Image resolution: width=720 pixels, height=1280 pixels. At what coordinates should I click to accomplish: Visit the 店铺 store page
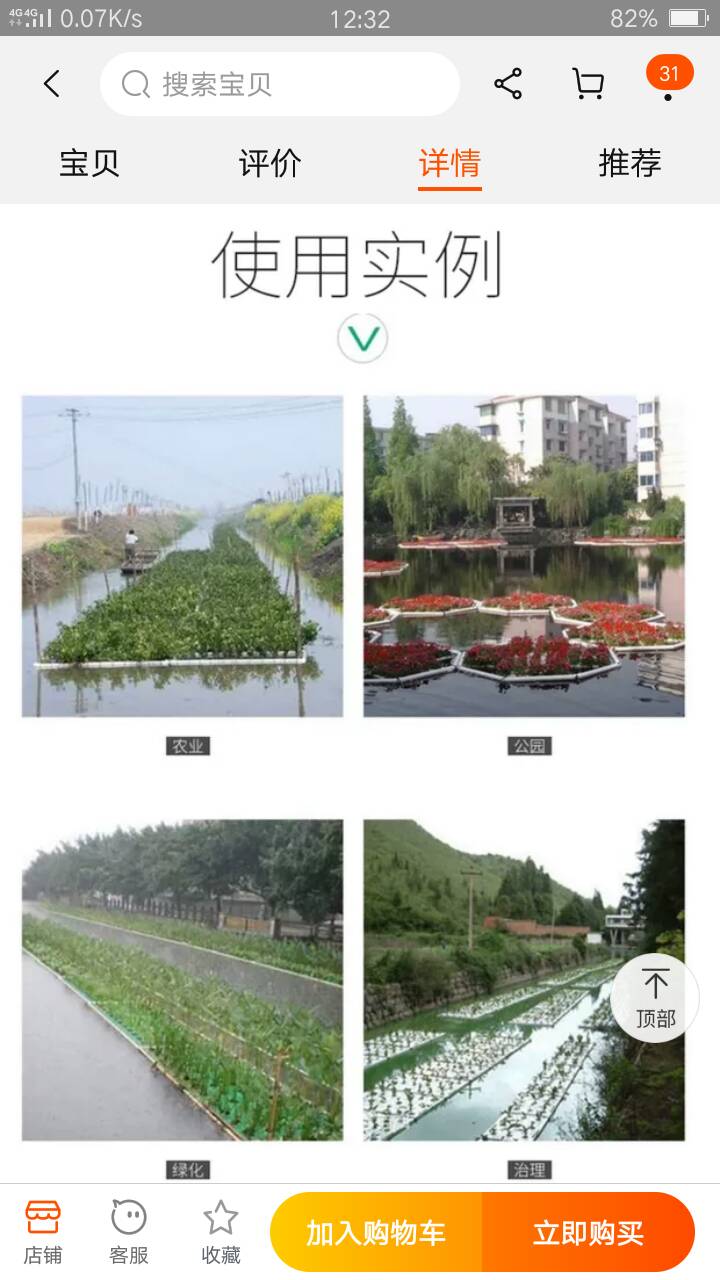[43, 1232]
